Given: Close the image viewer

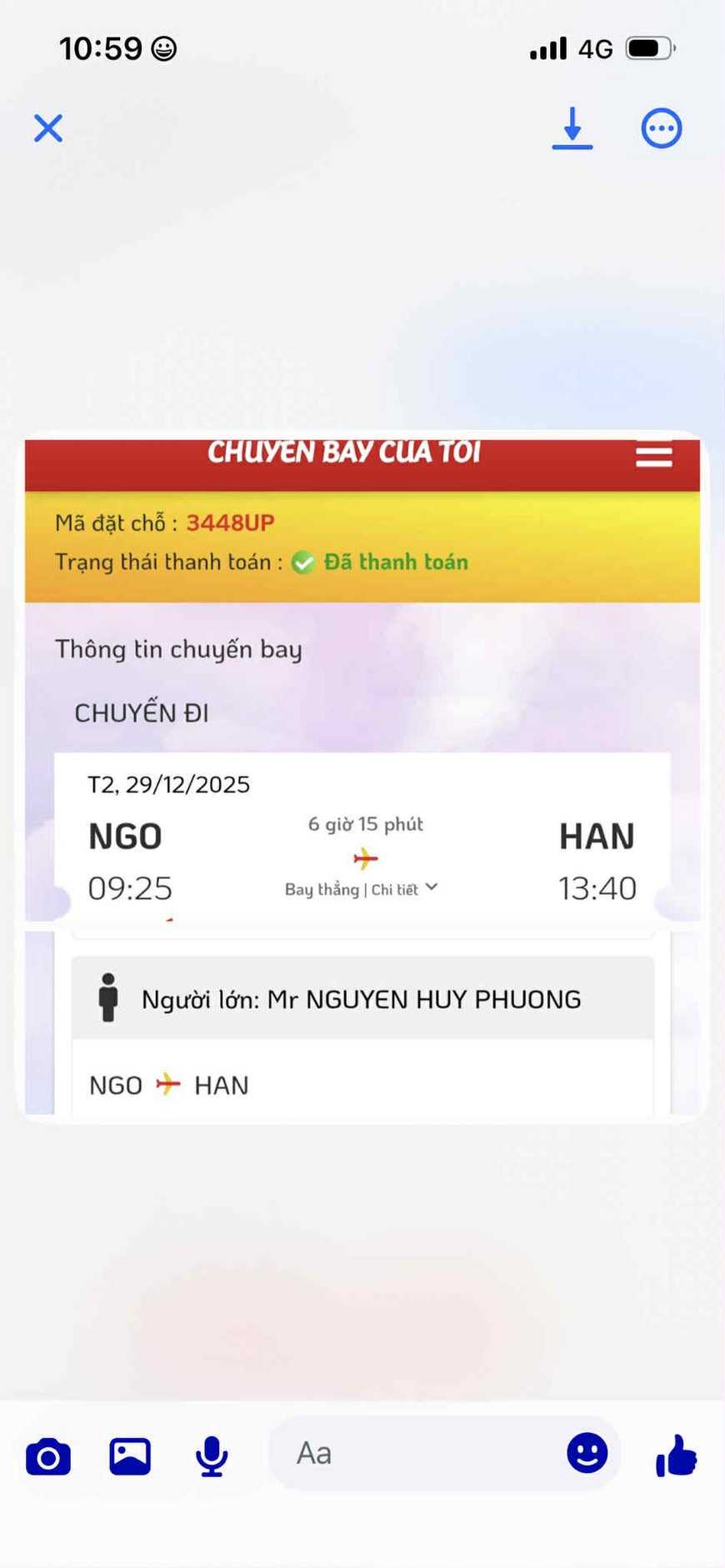Looking at the screenshot, I should (x=48, y=128).
